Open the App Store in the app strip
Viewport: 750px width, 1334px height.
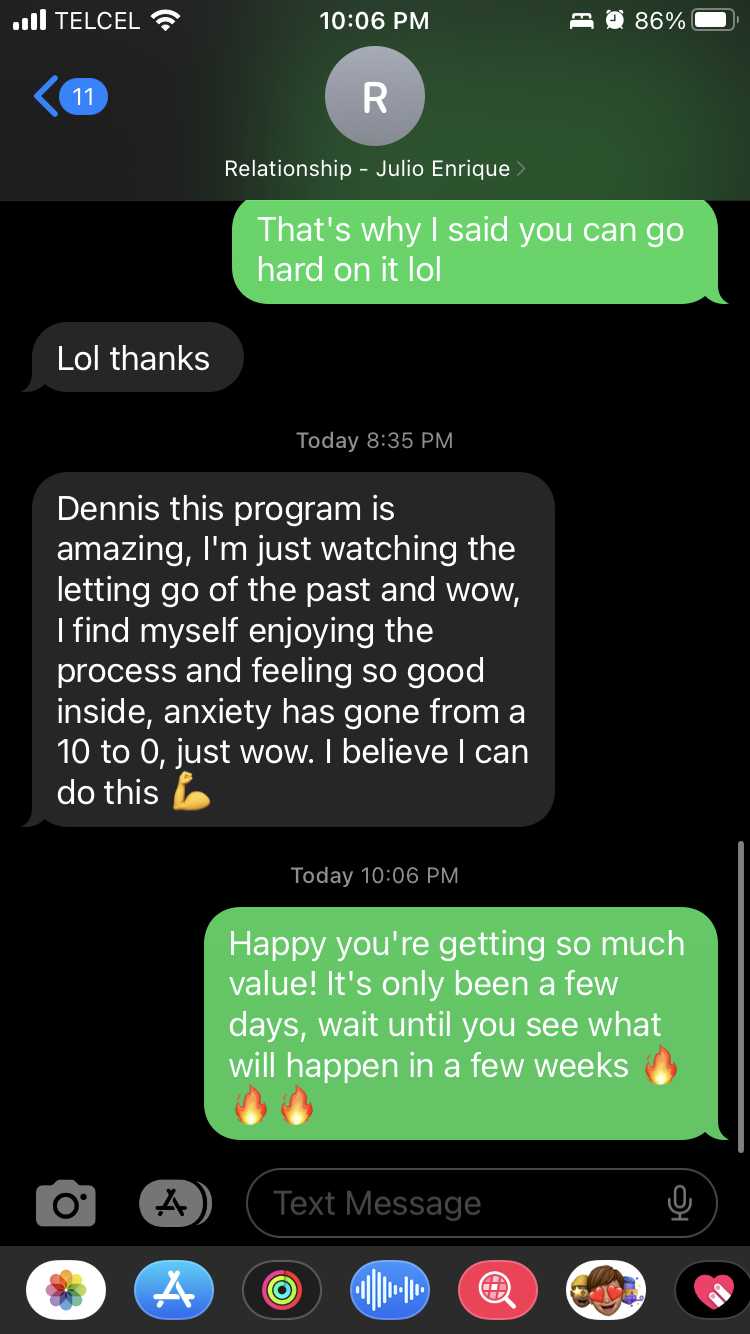[x=174, y=1291]
